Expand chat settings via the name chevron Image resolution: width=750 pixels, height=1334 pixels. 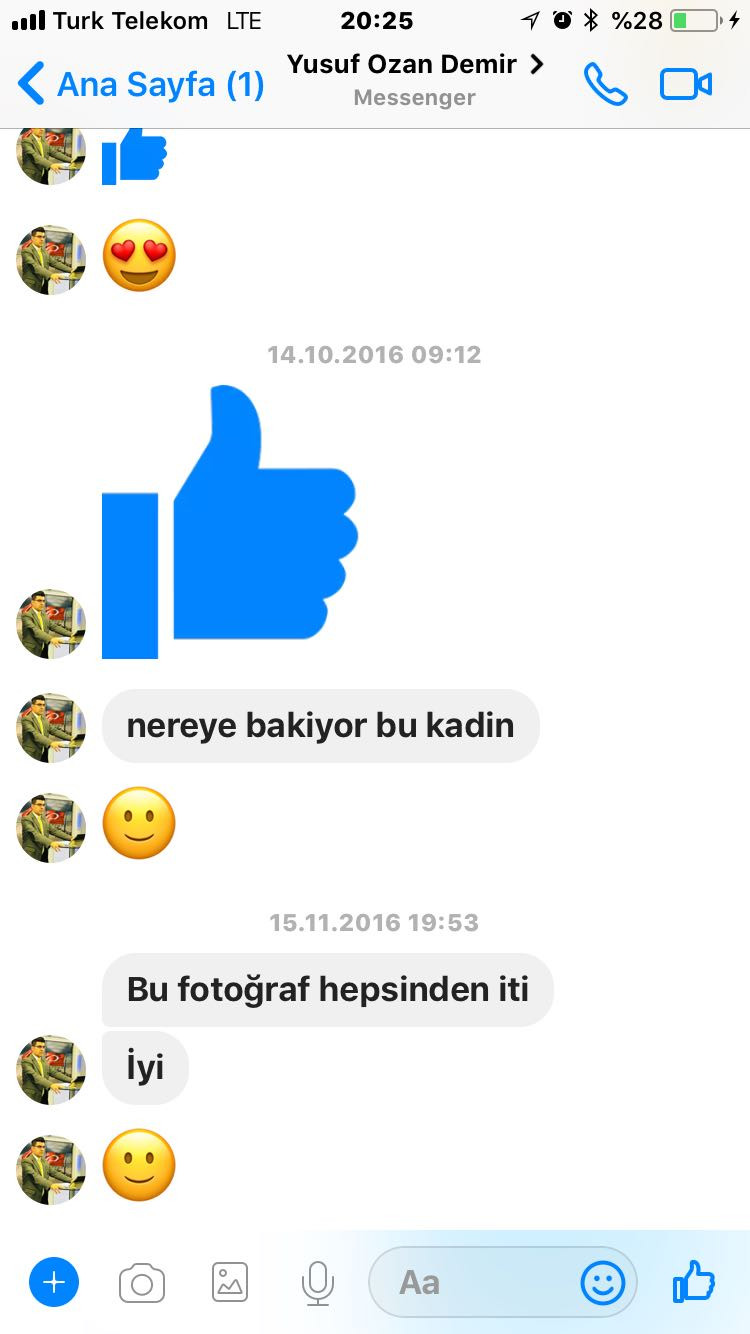[537, 63]
